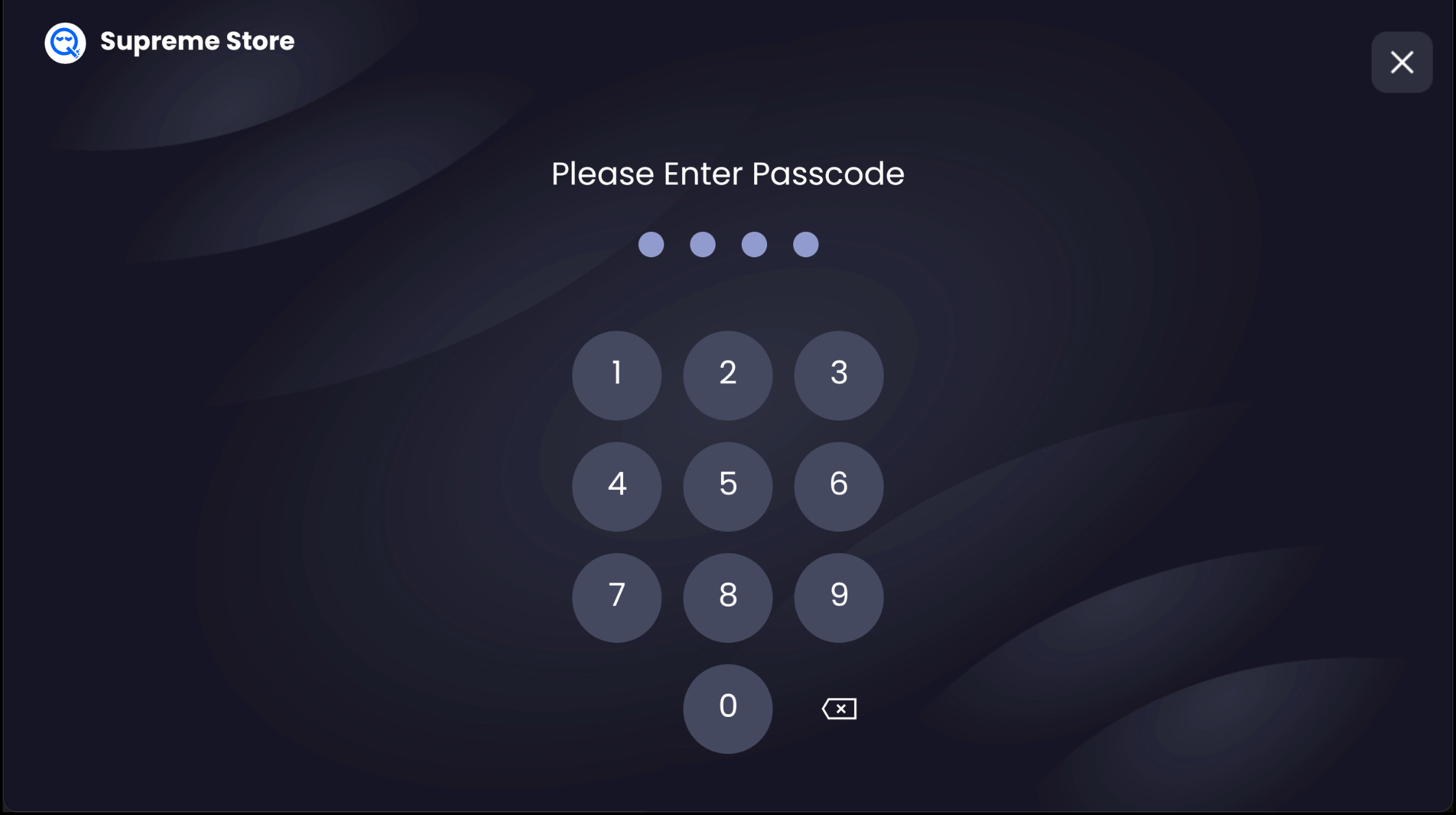The width and height of the screenshot is (1456, 815).
Task: Enter digit 7 on keypad
Action: point(617,598)
